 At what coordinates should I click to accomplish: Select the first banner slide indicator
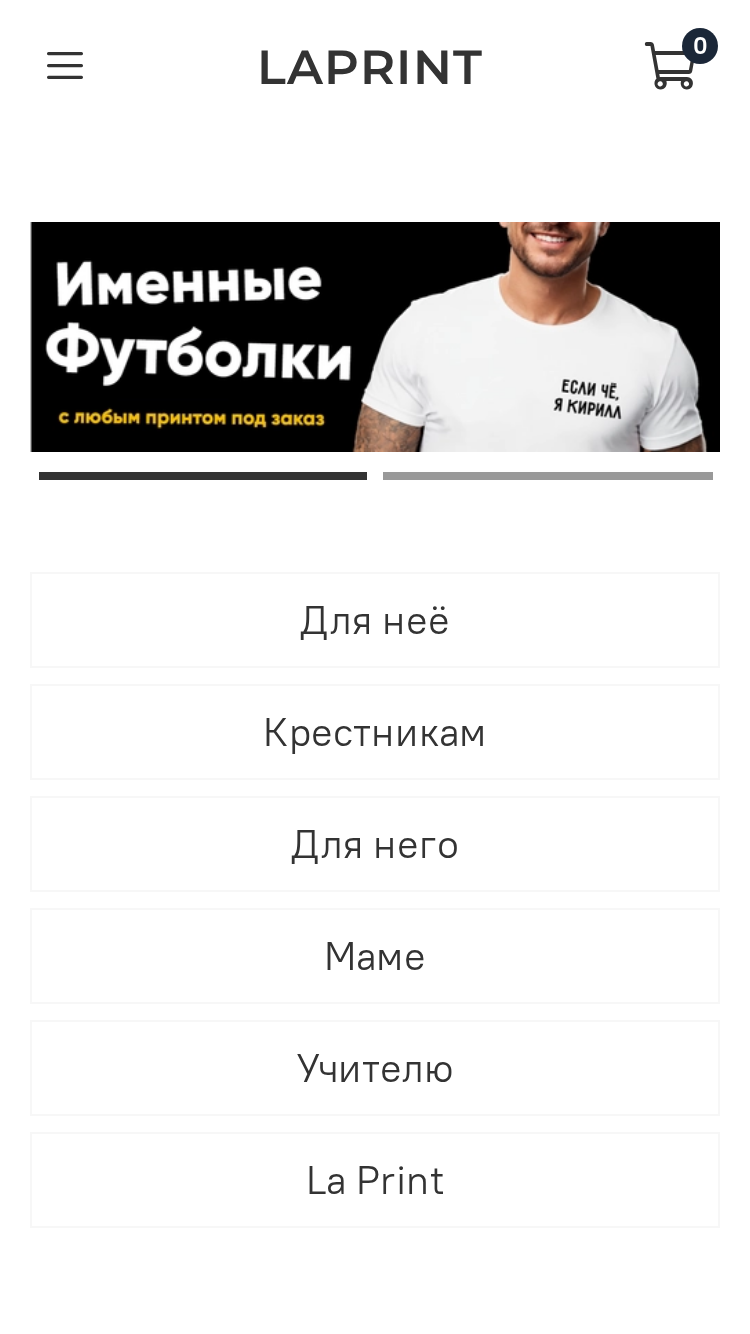(x=203, y=476)
